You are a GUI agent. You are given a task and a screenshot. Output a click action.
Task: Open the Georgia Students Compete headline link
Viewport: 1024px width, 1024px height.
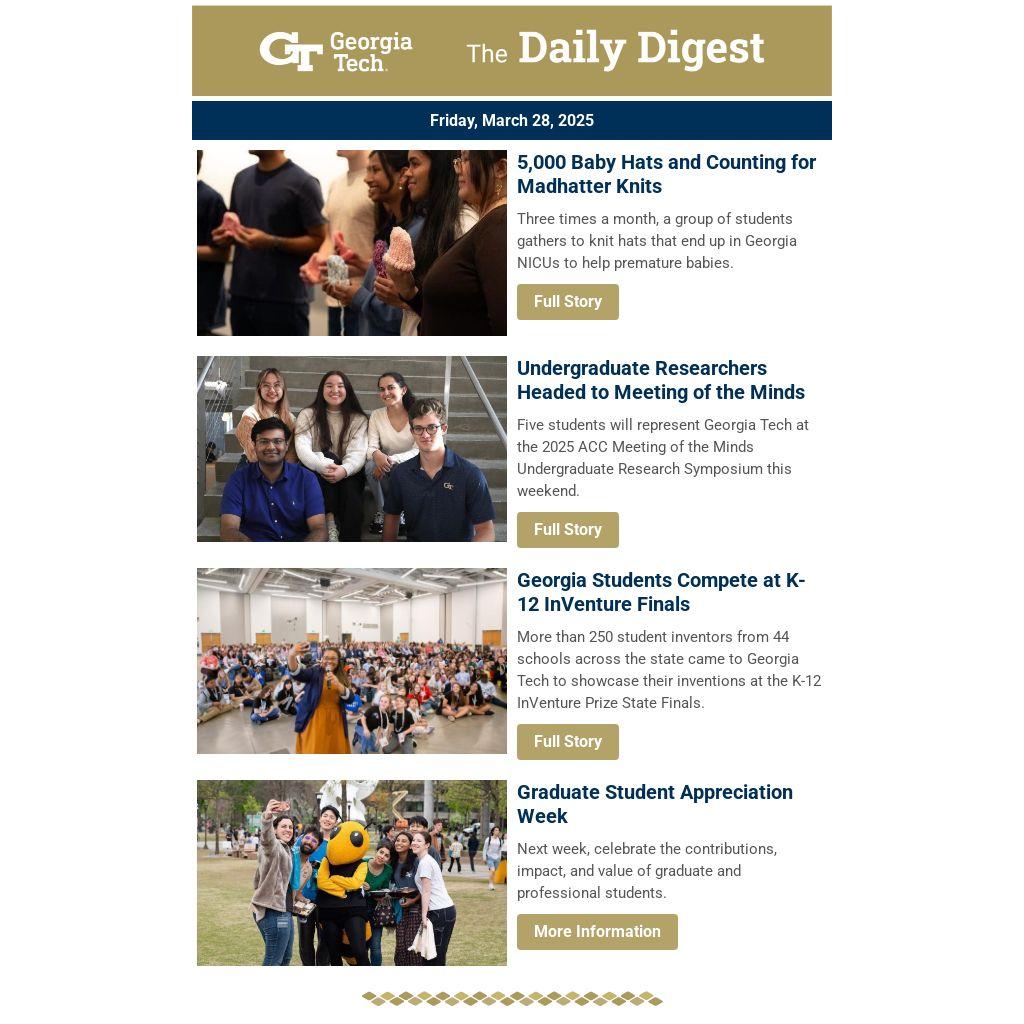pos(661,592)
